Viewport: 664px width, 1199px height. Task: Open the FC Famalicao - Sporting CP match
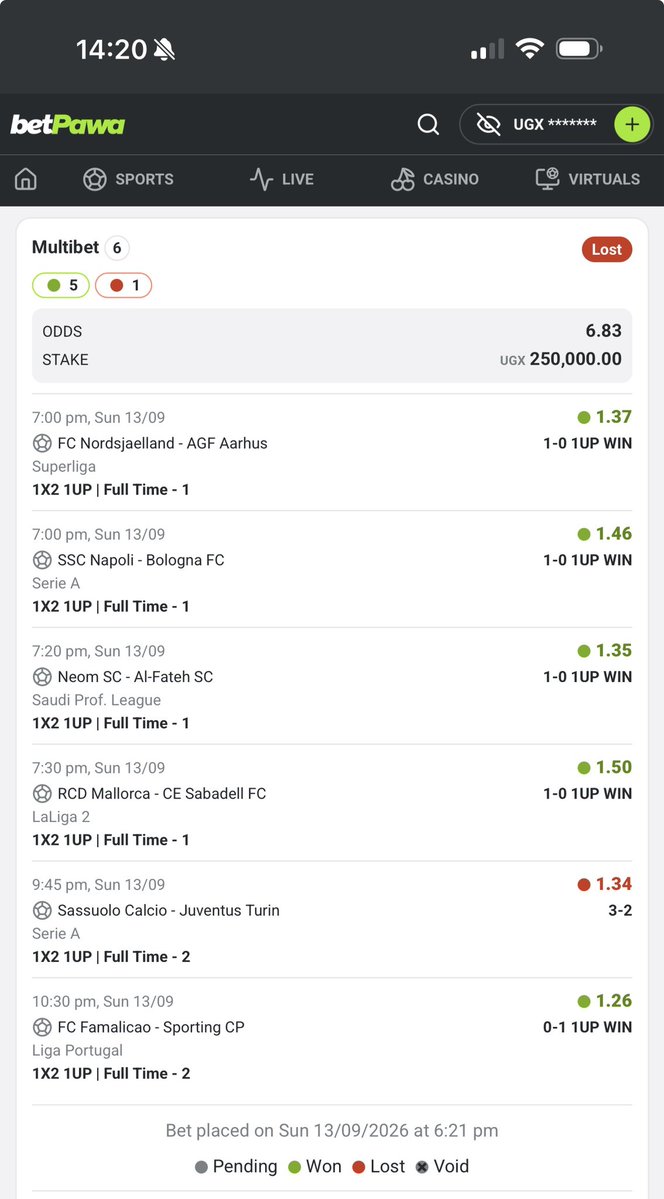332,1037
